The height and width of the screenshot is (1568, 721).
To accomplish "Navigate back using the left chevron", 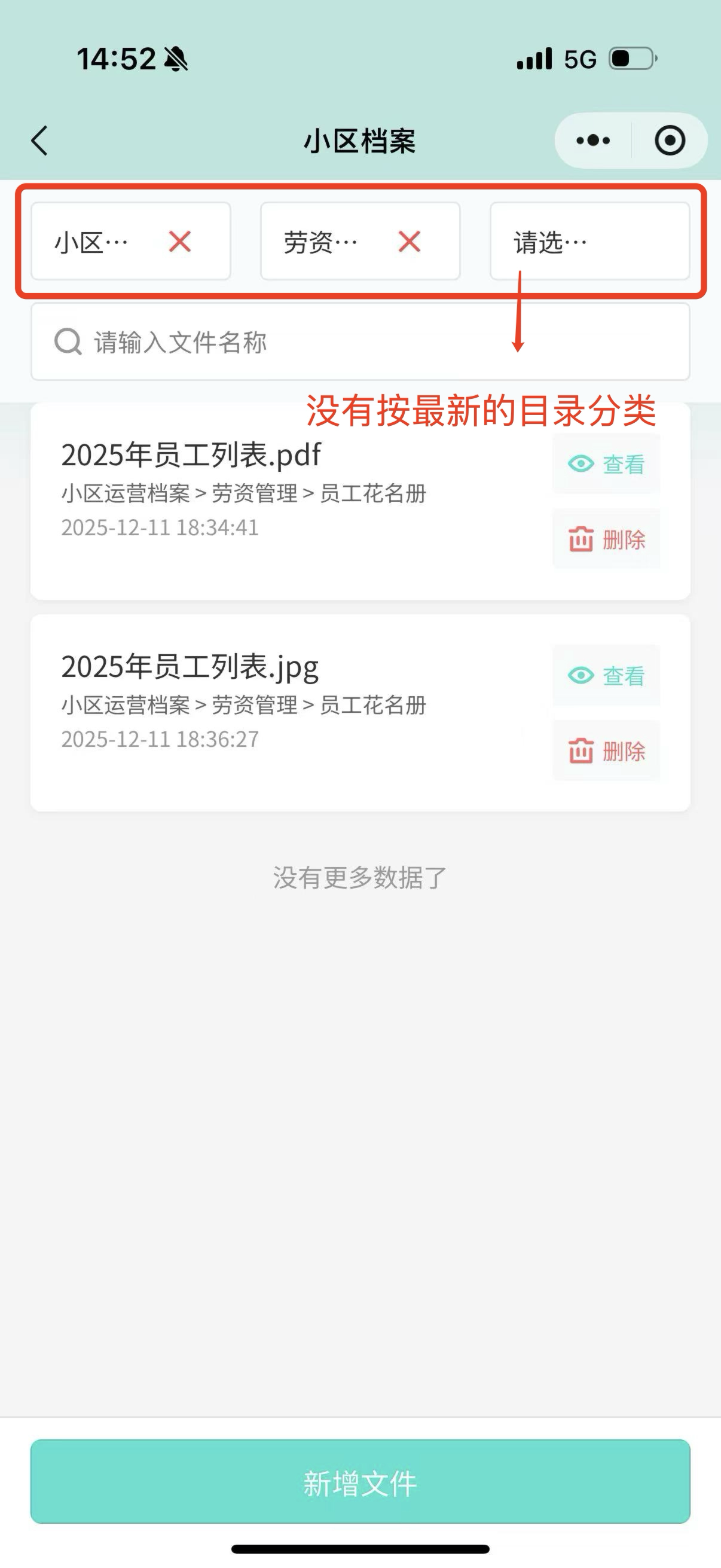I will (38, 140).
